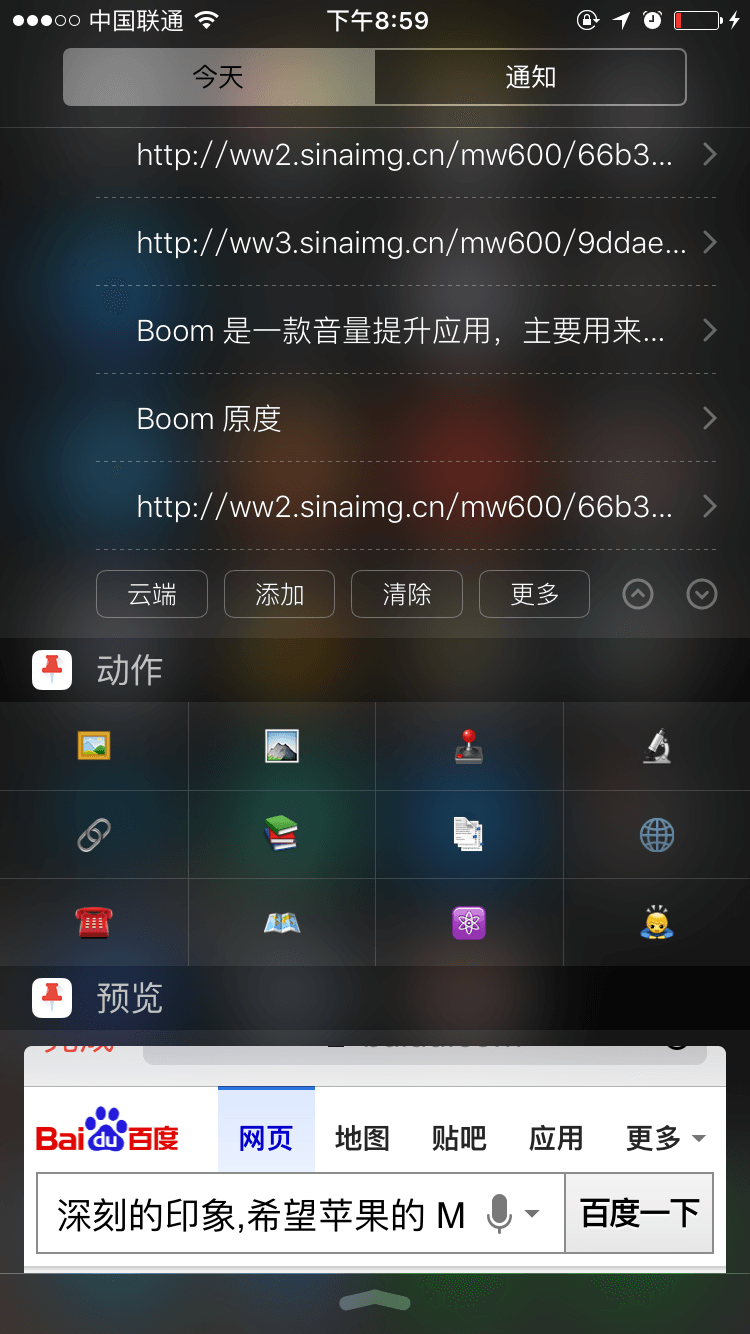Clear clips with the 清除 button
750x1334 pixels.
pos(407,594)
